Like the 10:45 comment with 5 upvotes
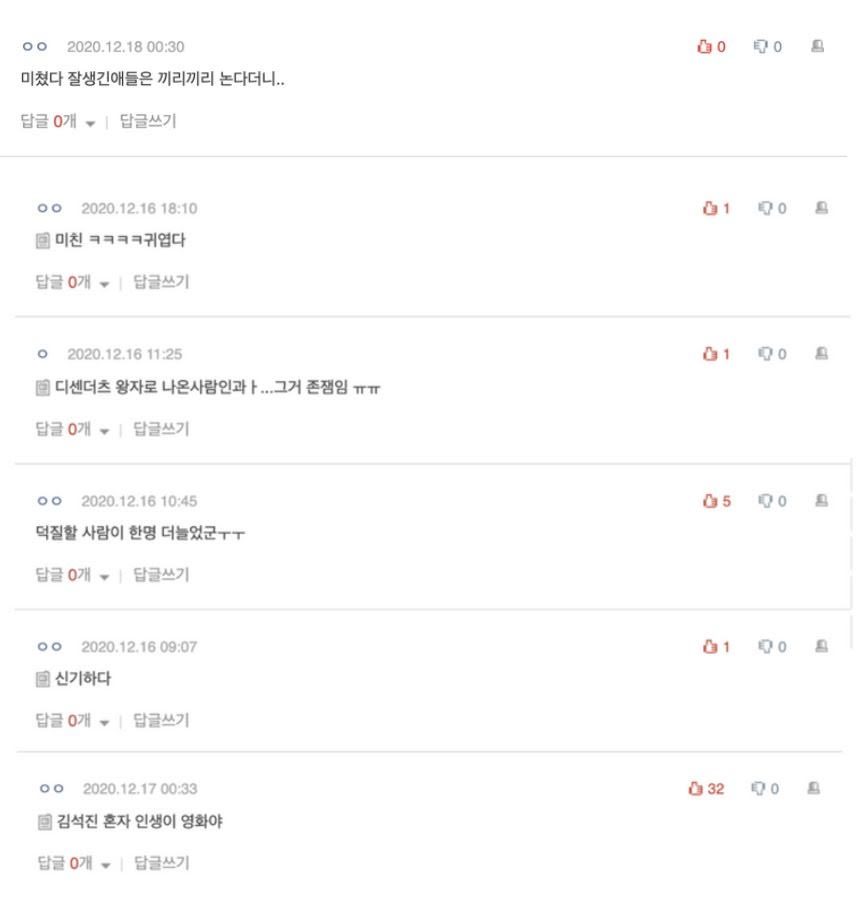The image size is (862, 908). click(717, 501)
